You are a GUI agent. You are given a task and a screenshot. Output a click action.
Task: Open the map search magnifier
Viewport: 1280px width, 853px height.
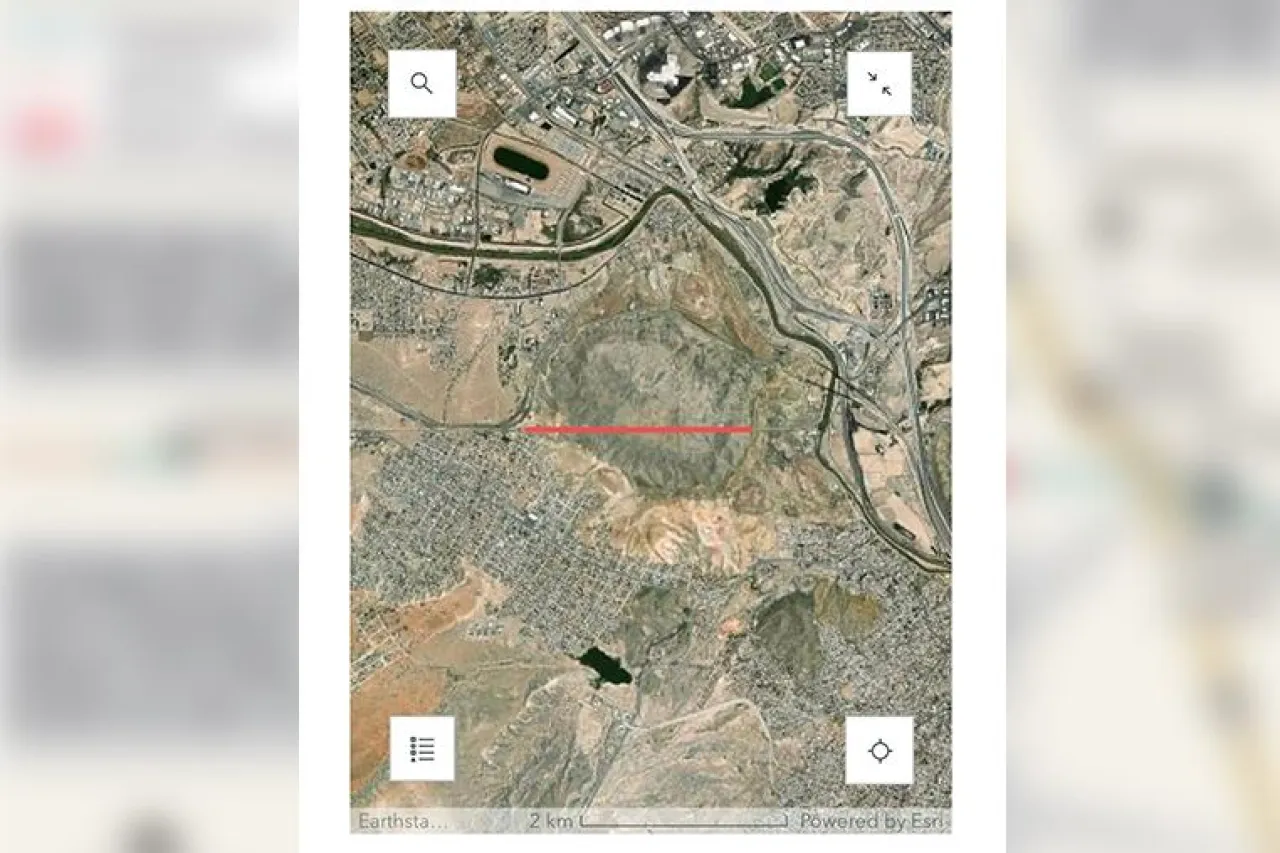pos(422,84)
